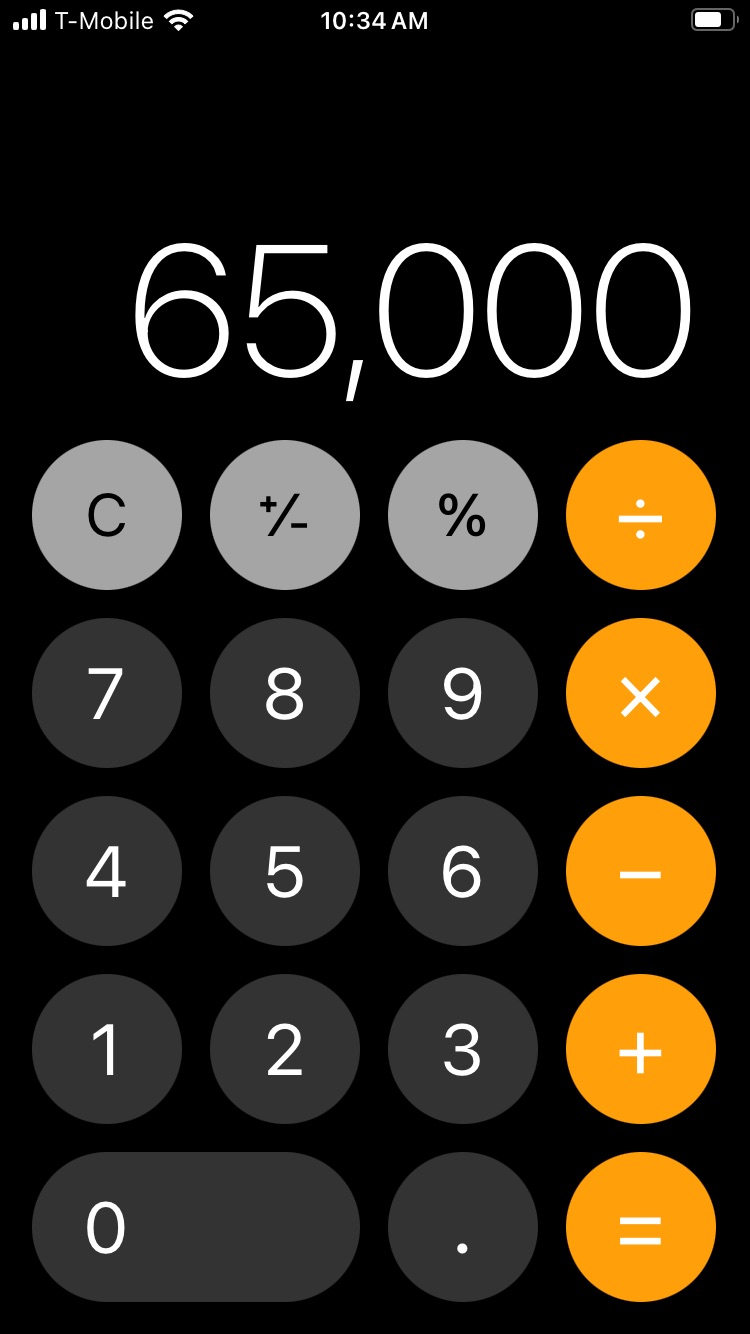750x1334 pixels.
Task: Choose the addition operator
Action: coord(641,1049)
